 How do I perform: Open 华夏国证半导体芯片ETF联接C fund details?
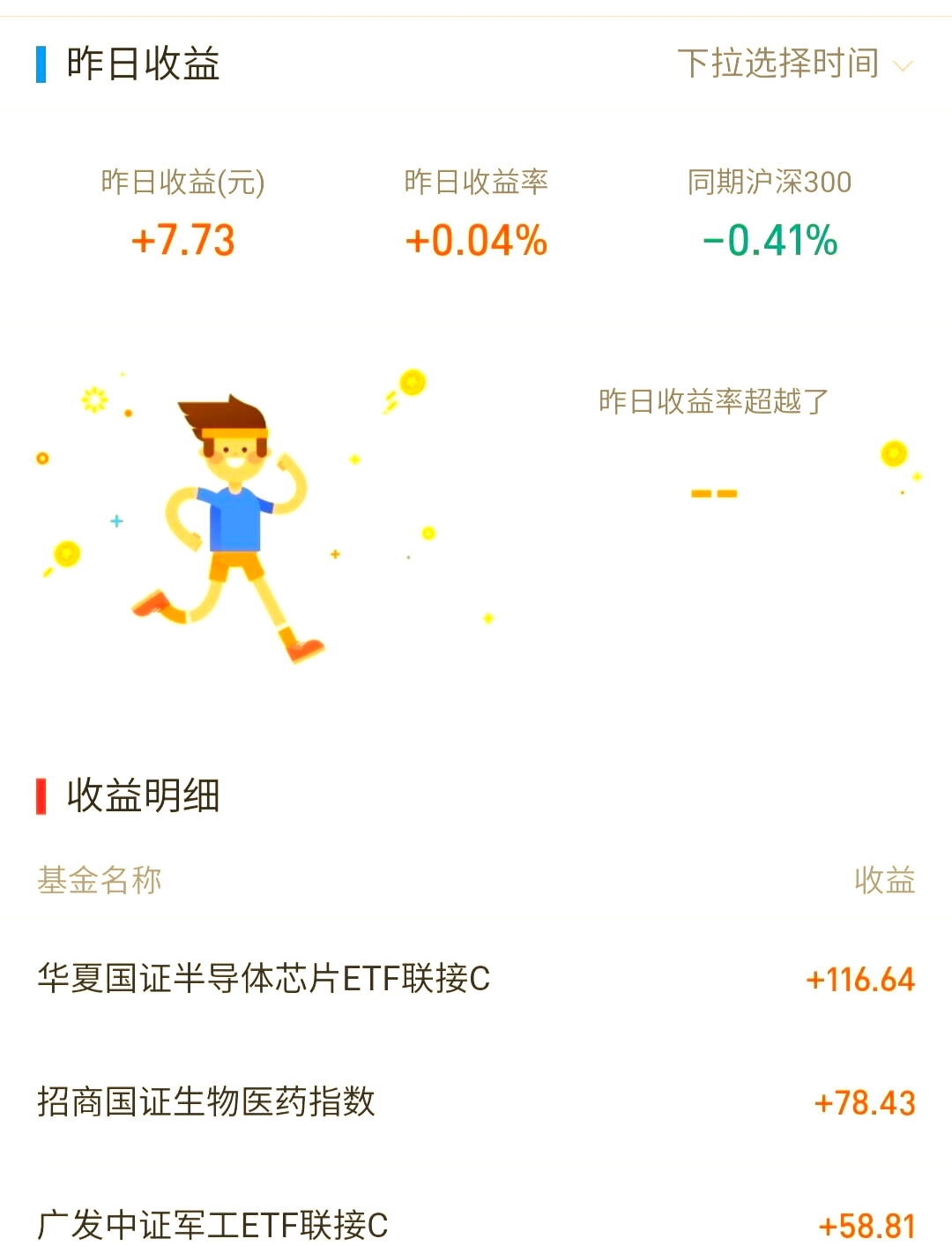tap(266, 979)
